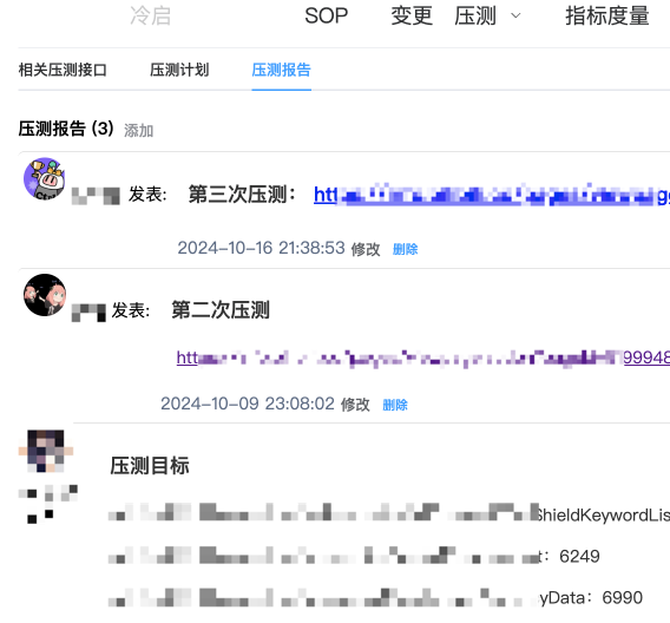Screen dimensions: 670x623
Task: Tap 删除 on the 2024-10-16 report
Action: pyautogui.click(x=405, y=249)
